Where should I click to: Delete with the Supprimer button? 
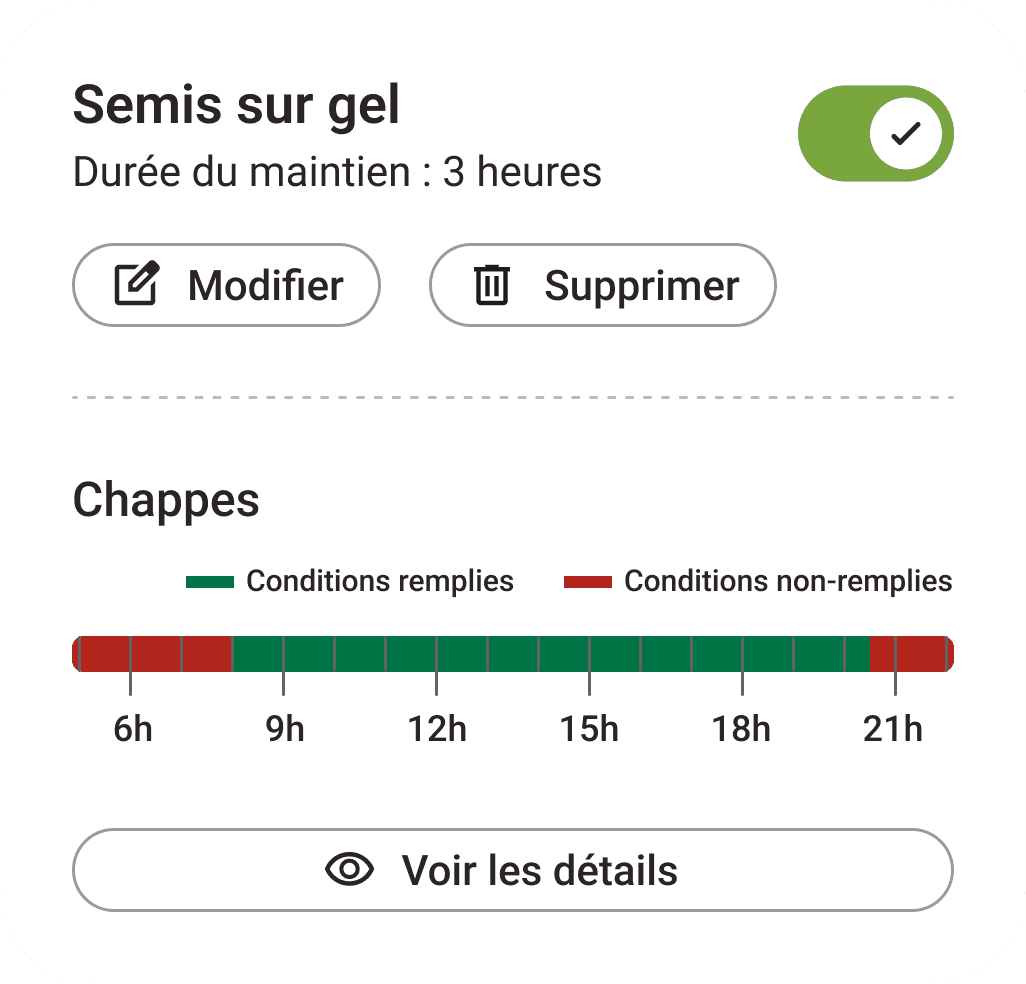[x=602, y=285]
